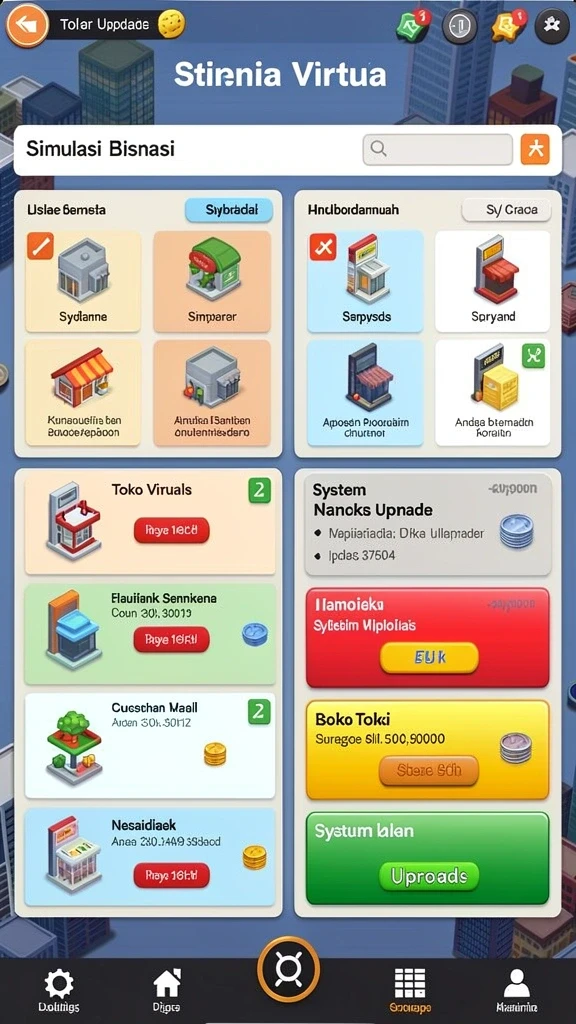This screenshot has width=576, height=1024.
Task: Open the Simparer shop tile
Action: tap(212, 281)
